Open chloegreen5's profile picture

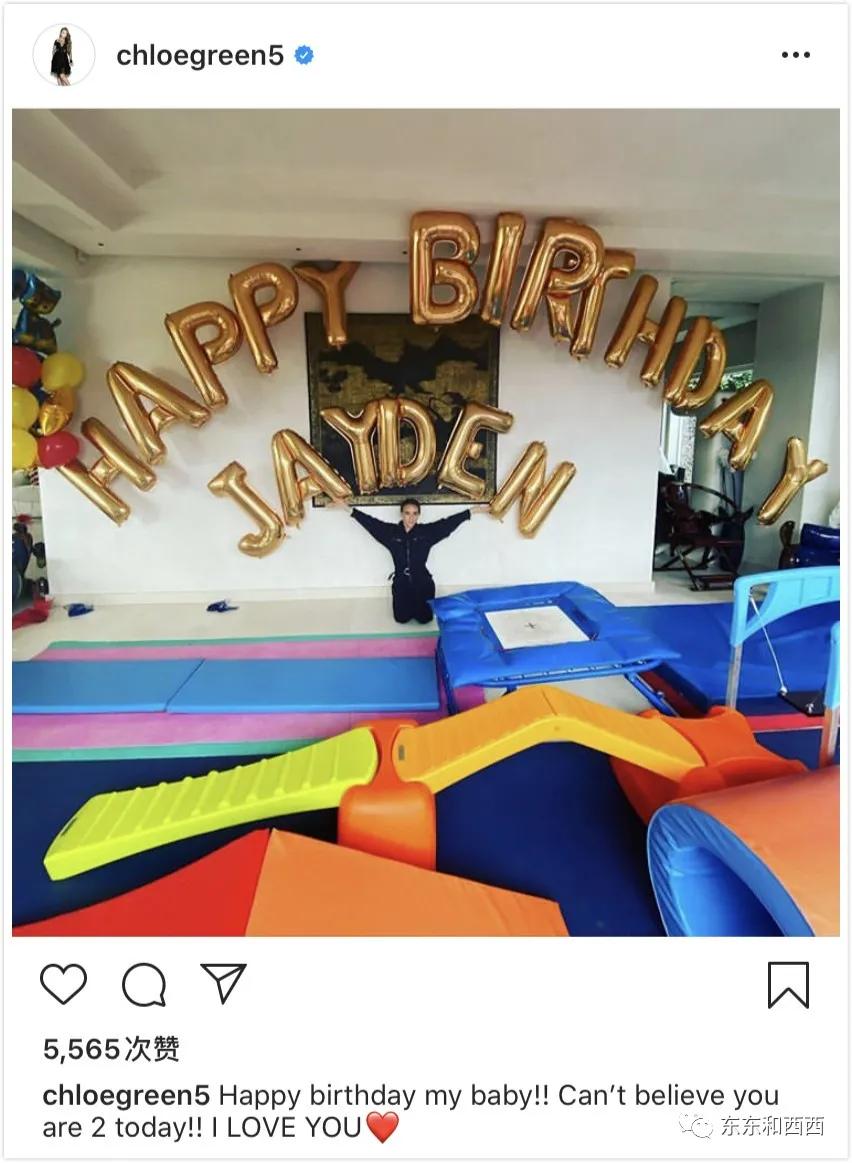[64, 55]
